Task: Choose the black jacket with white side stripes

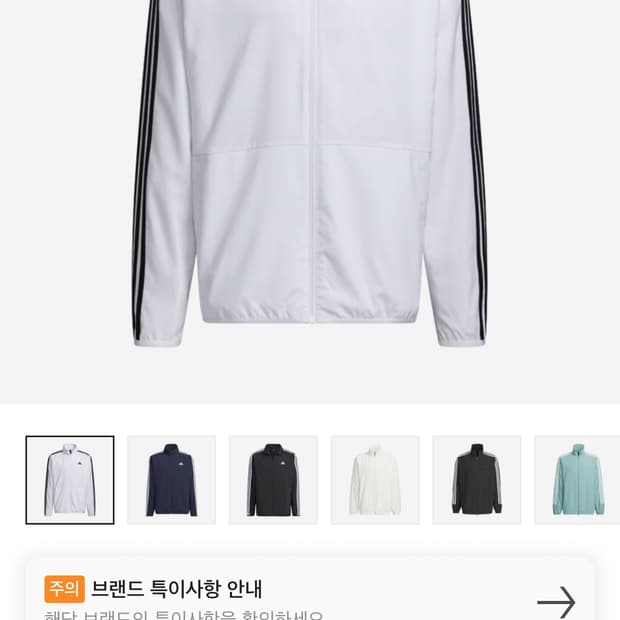Action: [477, 480]
